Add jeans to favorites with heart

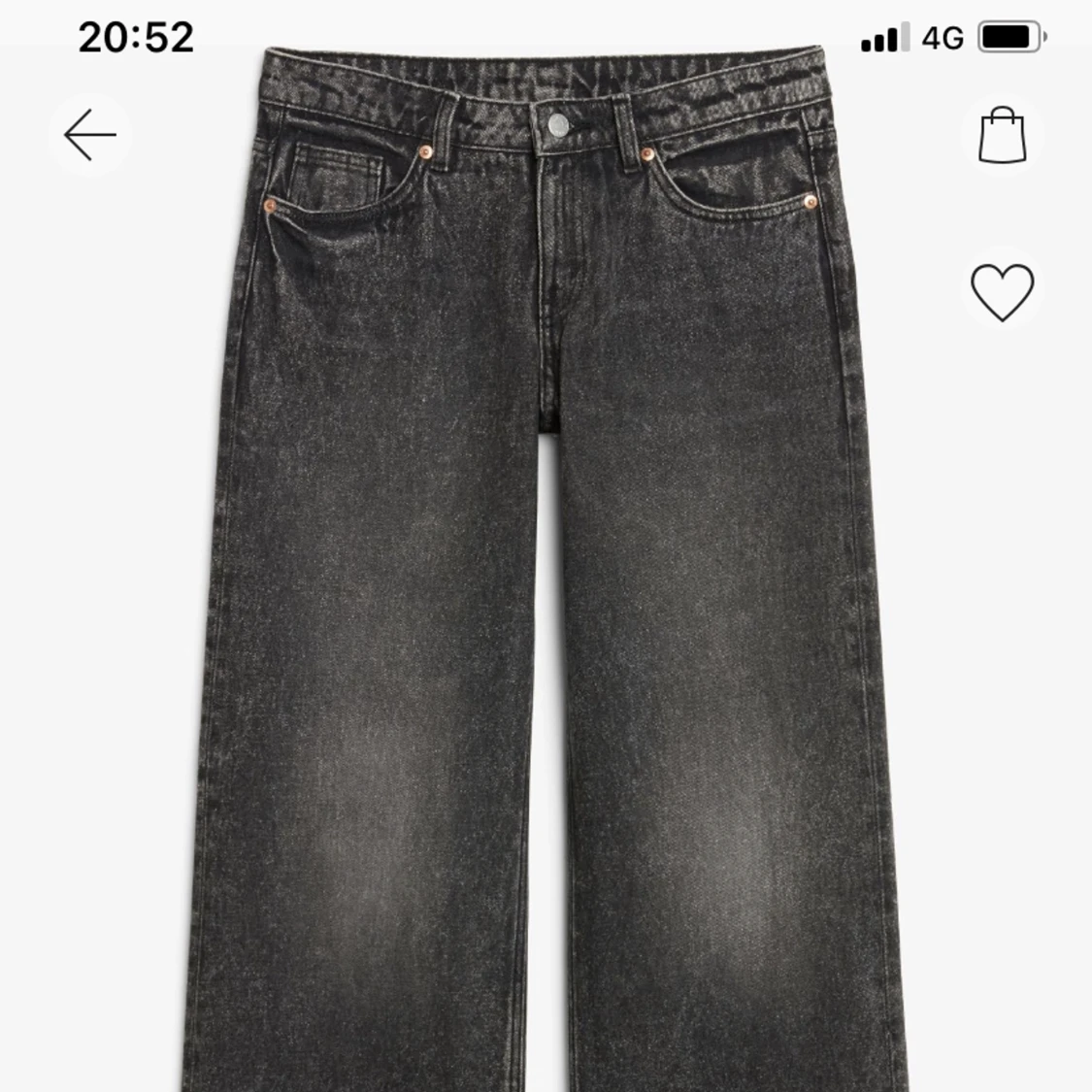[x=1002, y=292]
